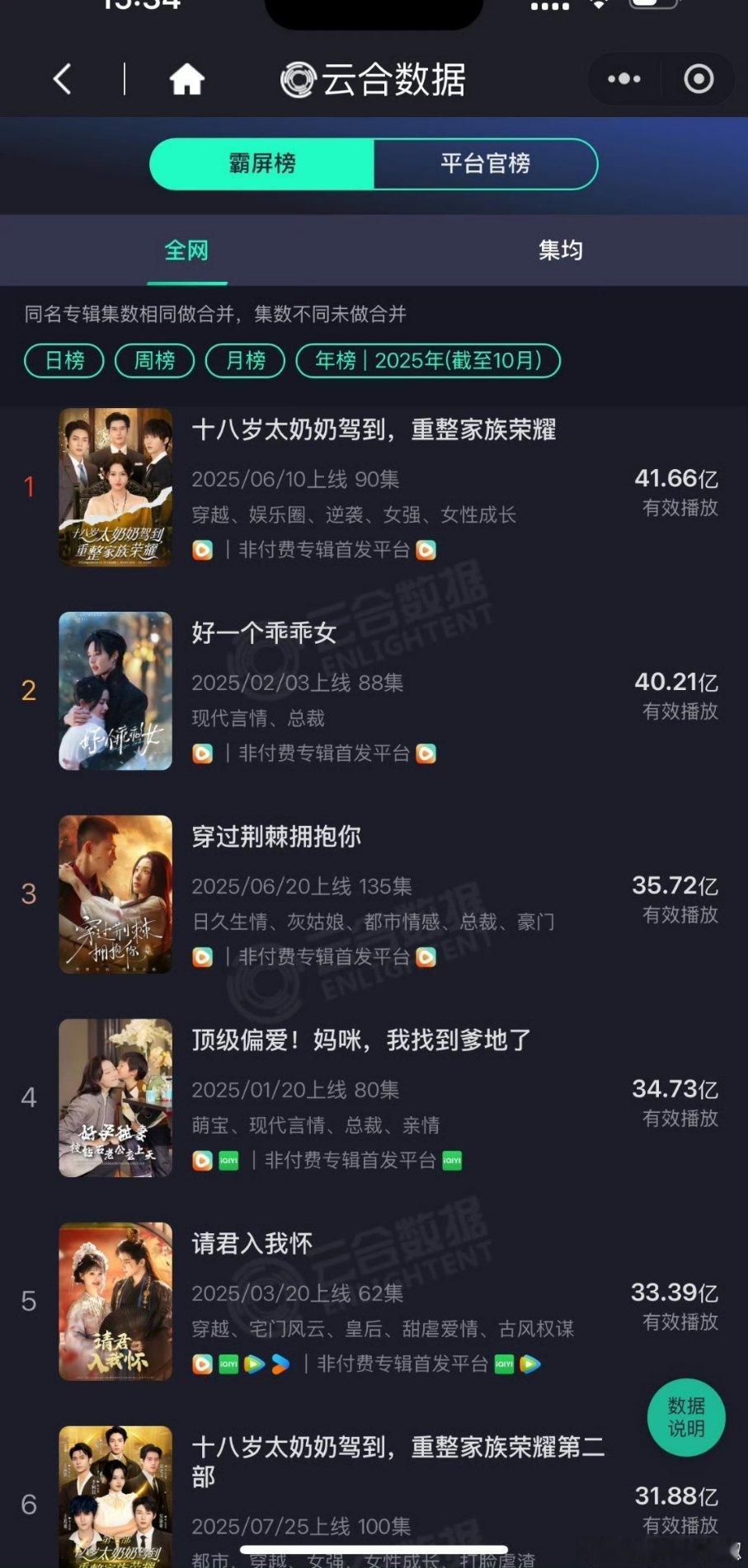Tap the circle target icon in top-right capsule
748x1568 pixels.
(x=699, y=78)
